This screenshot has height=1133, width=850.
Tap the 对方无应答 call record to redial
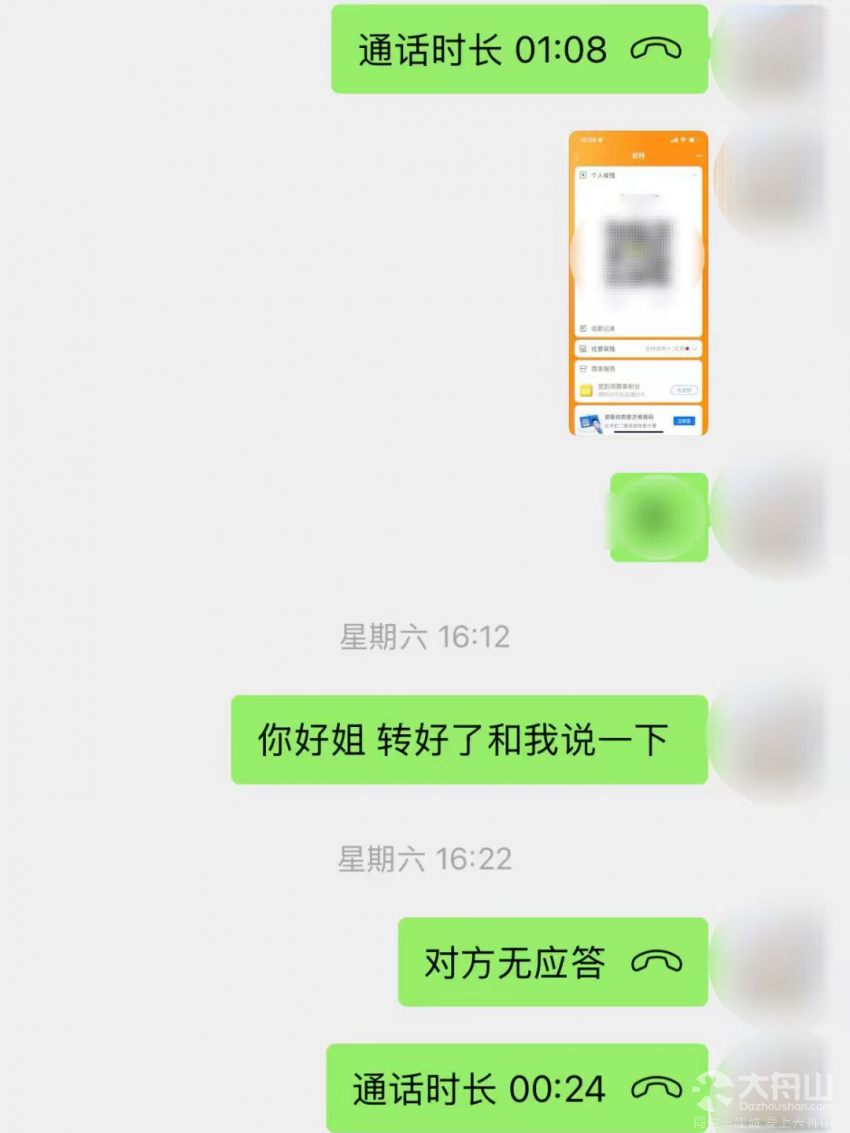coord(552,962)
